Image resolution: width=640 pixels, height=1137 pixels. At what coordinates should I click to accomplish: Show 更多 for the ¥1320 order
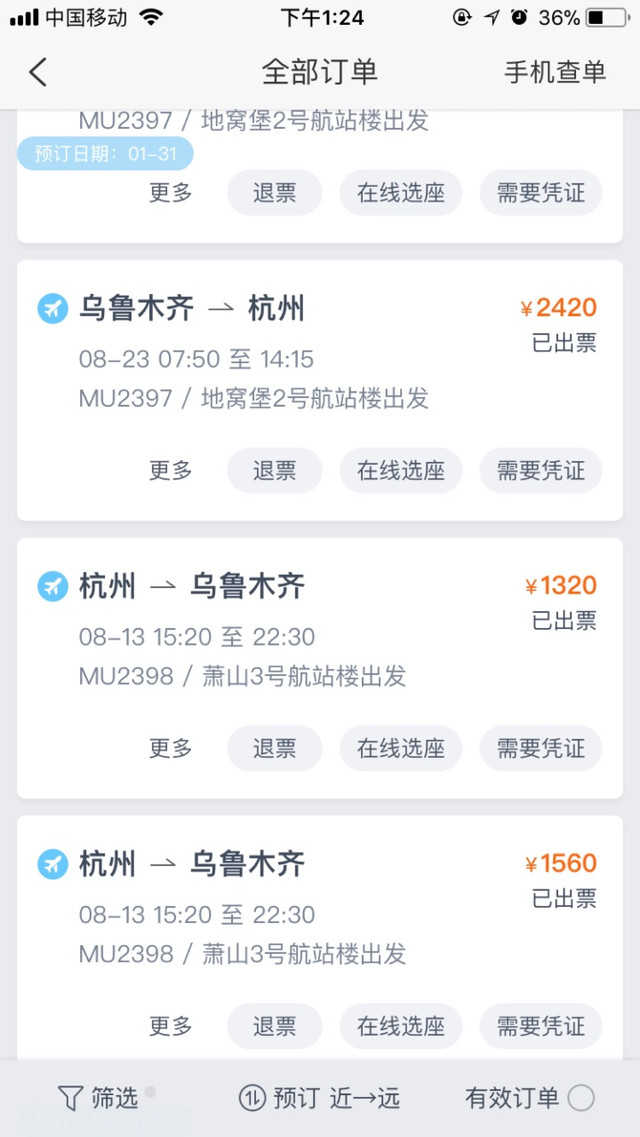(171, 748)
